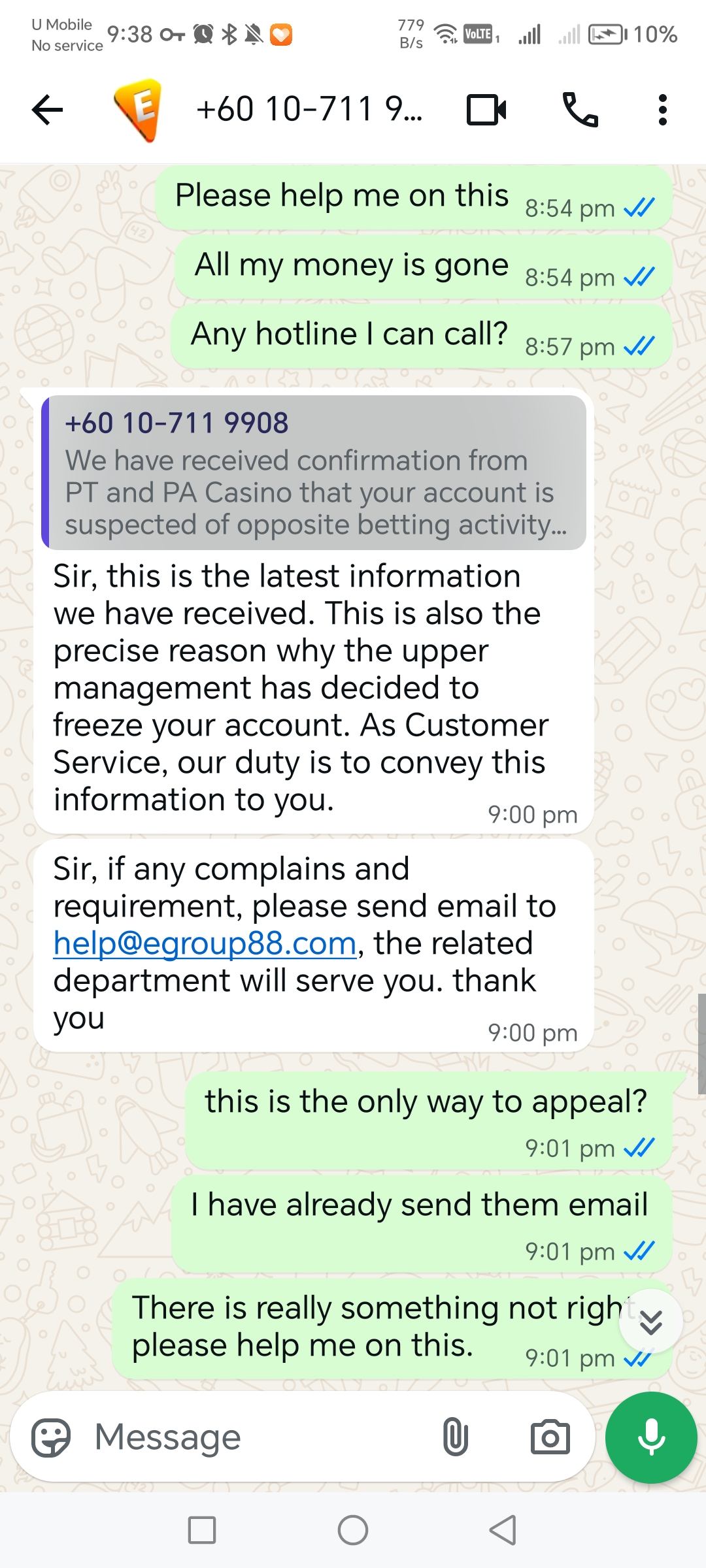
Task: Focus the Message text field
Action: coord(261,1438)
